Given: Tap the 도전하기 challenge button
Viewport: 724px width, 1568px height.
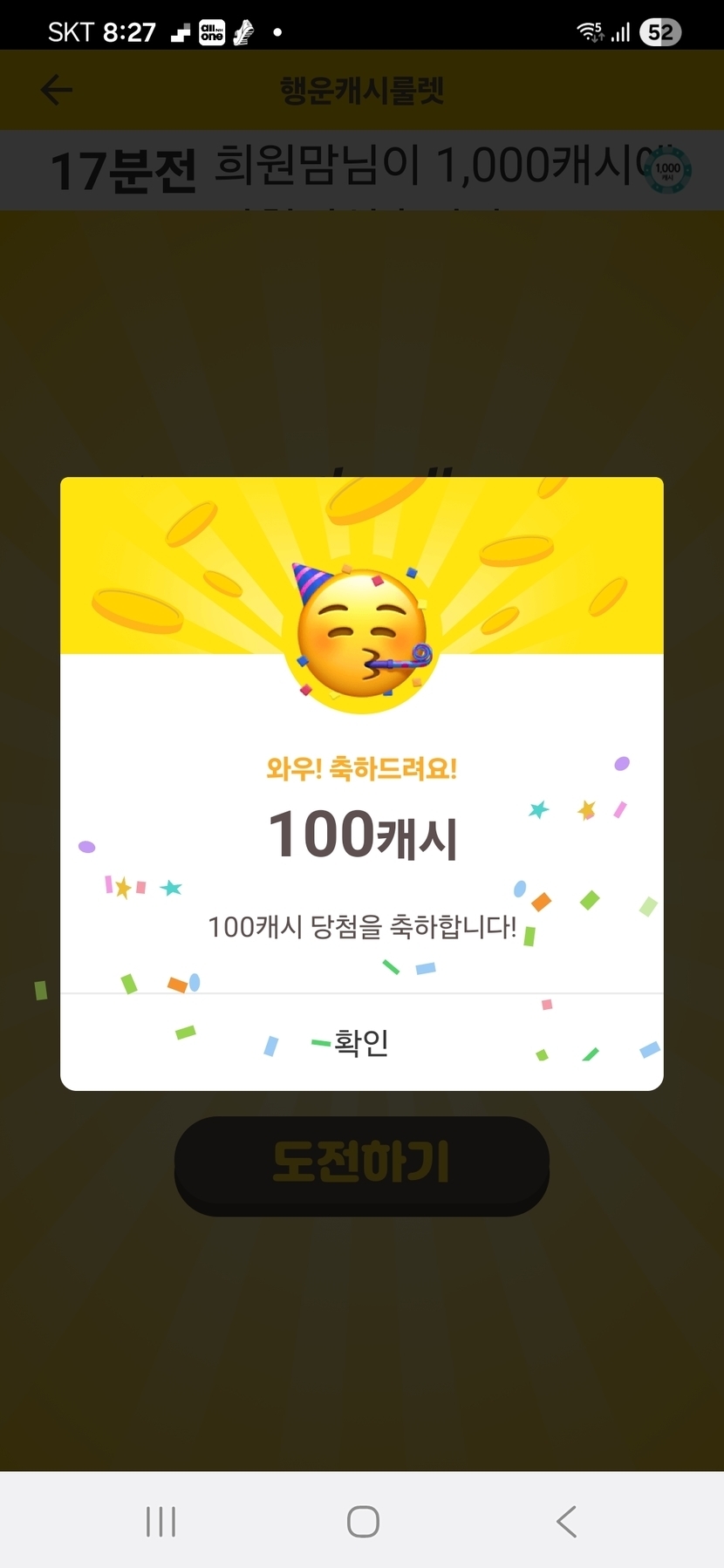Looking at the screenshot, I should coord(362,1165).
